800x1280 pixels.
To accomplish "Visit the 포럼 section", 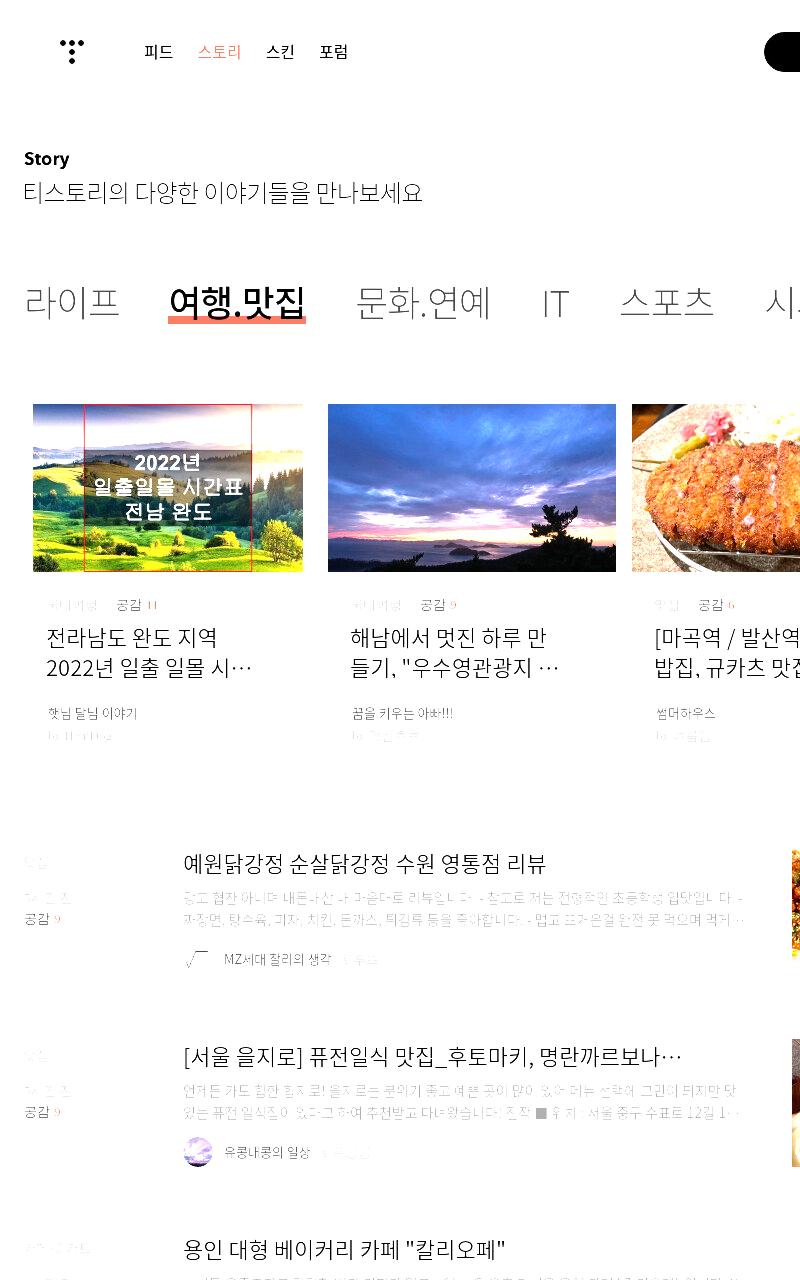I will tap(333, 52).
